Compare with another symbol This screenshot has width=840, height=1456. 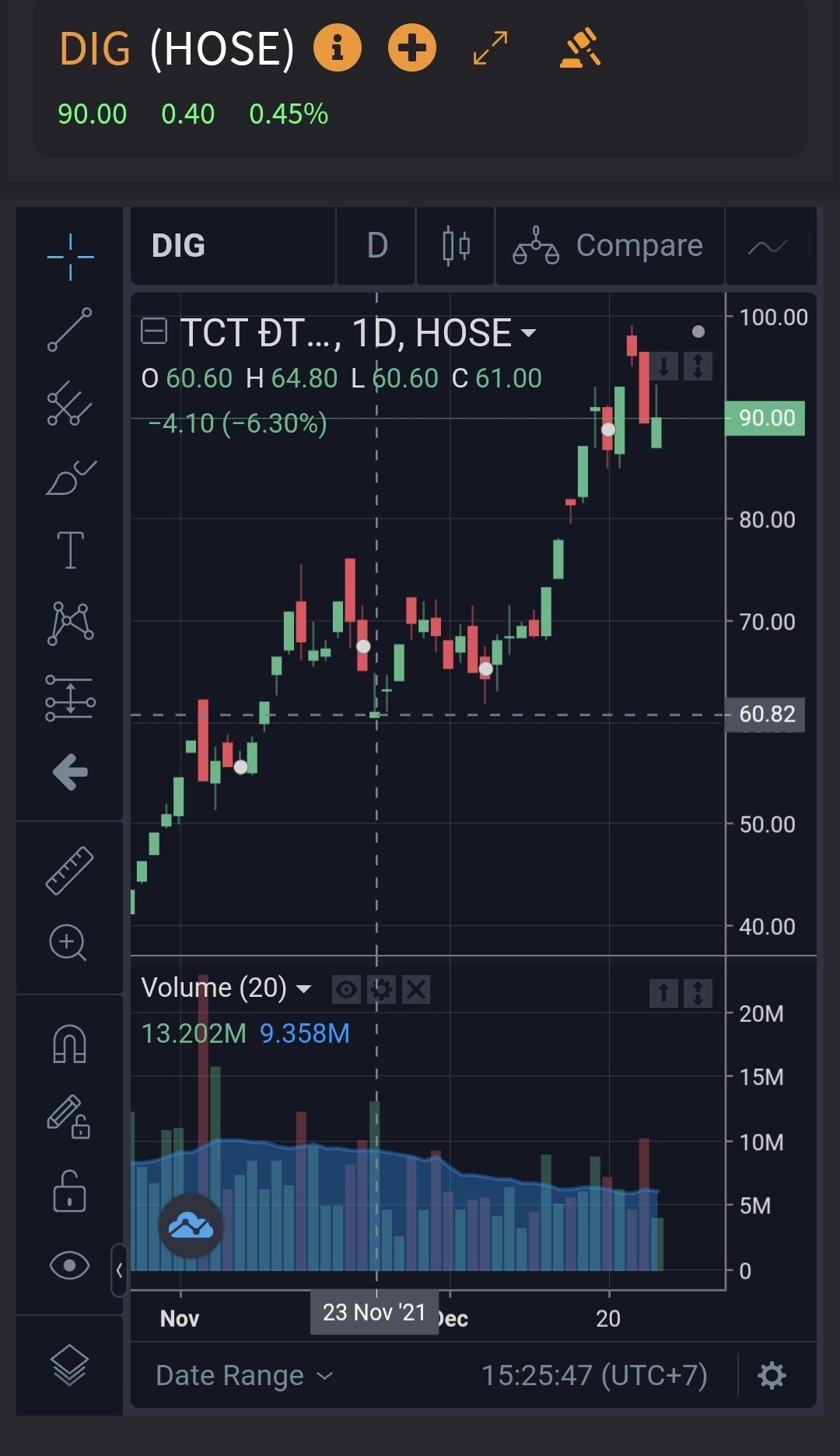tap(609, 246)
